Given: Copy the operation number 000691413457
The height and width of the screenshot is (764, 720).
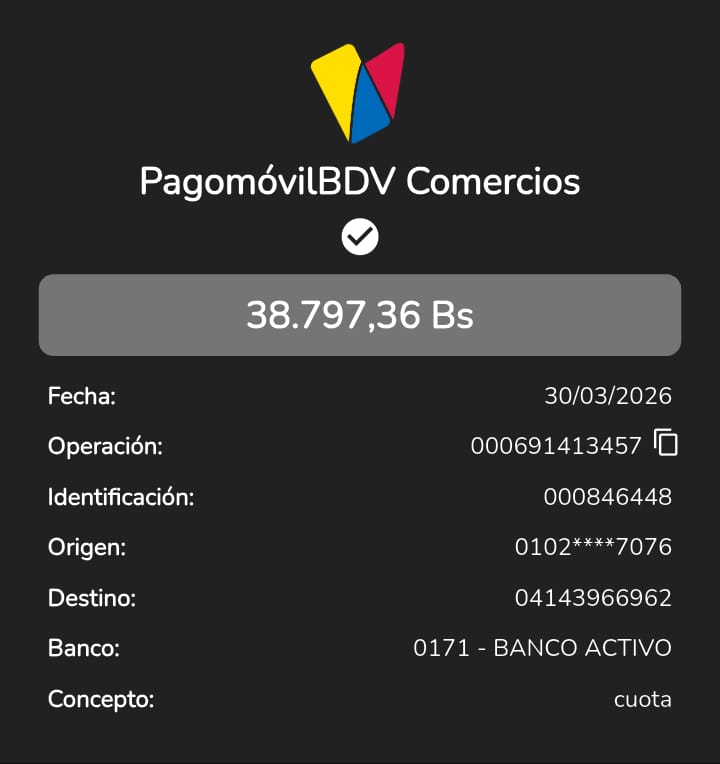Looking at the screenshot, I should pos(666,443).
